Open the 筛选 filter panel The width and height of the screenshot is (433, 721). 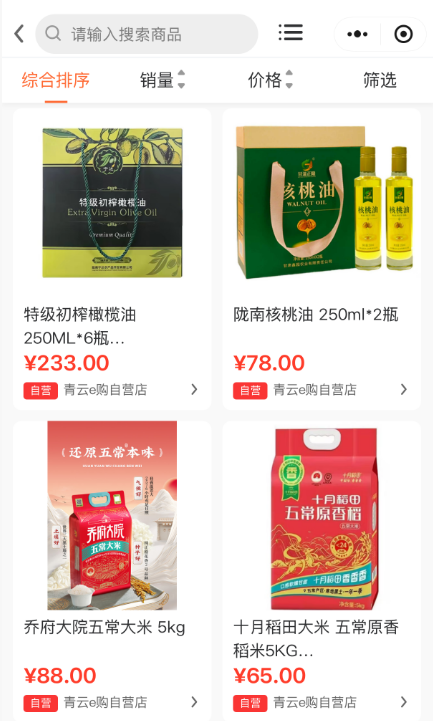coord(380,80)
